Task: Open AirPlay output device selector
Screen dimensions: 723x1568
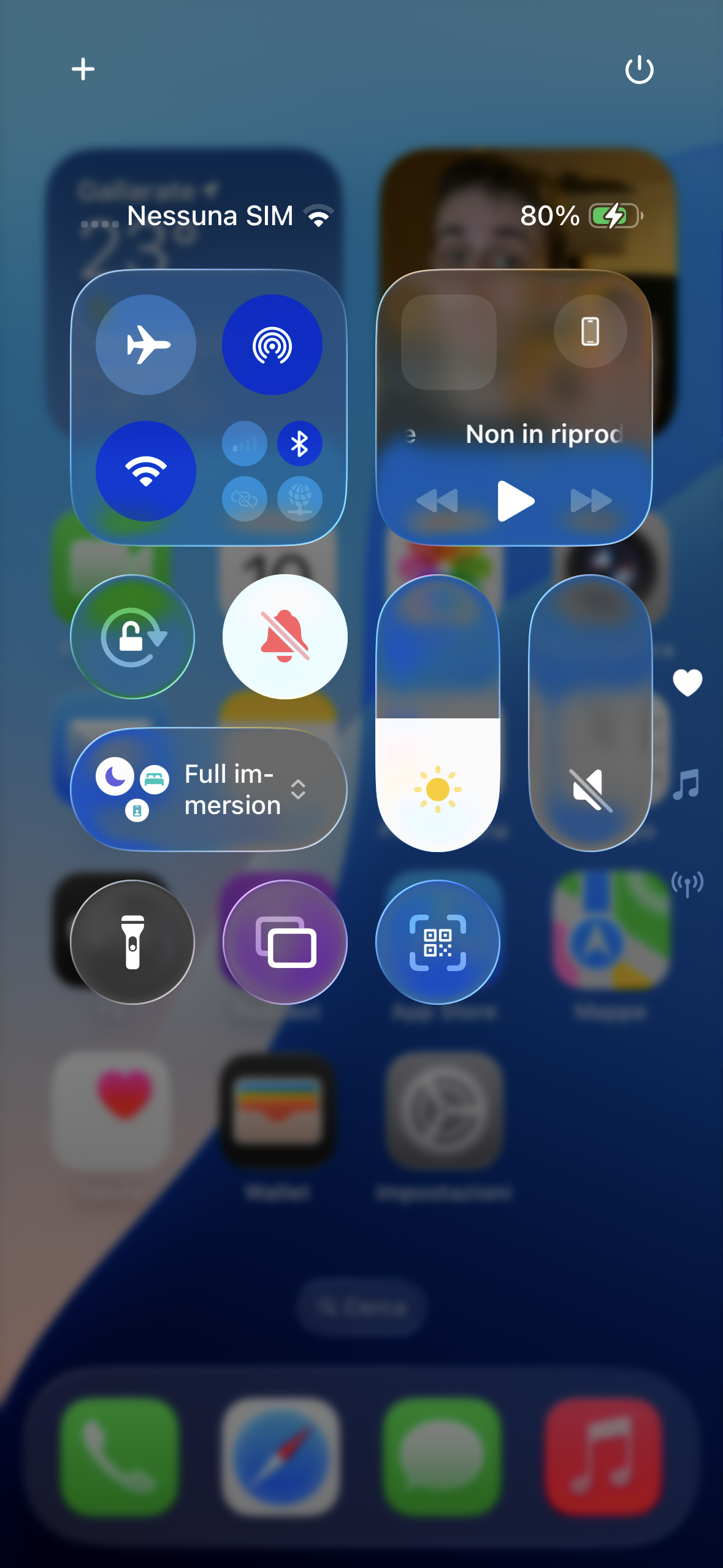Action: pyautogui.click(x=590, y=331)
